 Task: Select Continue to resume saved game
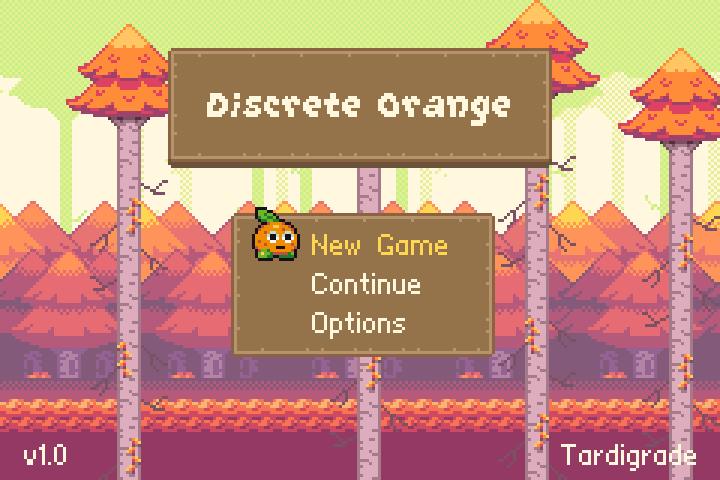point(366,284)
